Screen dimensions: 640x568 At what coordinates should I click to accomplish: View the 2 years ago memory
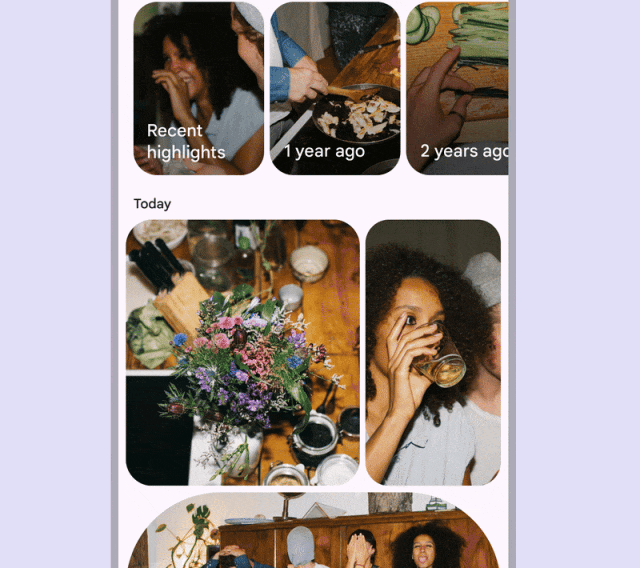(457, 88)
